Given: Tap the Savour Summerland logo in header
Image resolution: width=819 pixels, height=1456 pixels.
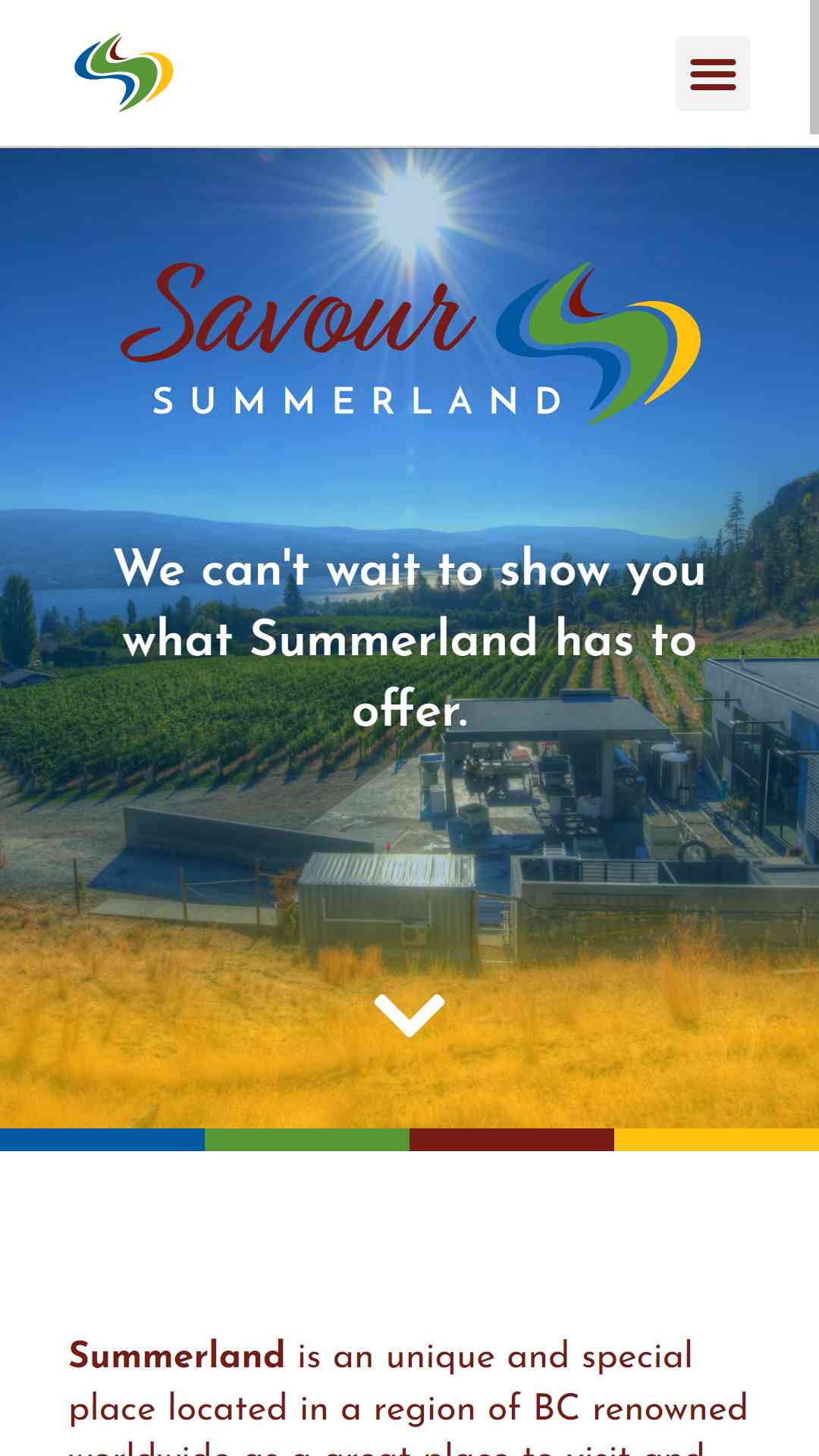Looking at the screenshot, I should (124, 73).
